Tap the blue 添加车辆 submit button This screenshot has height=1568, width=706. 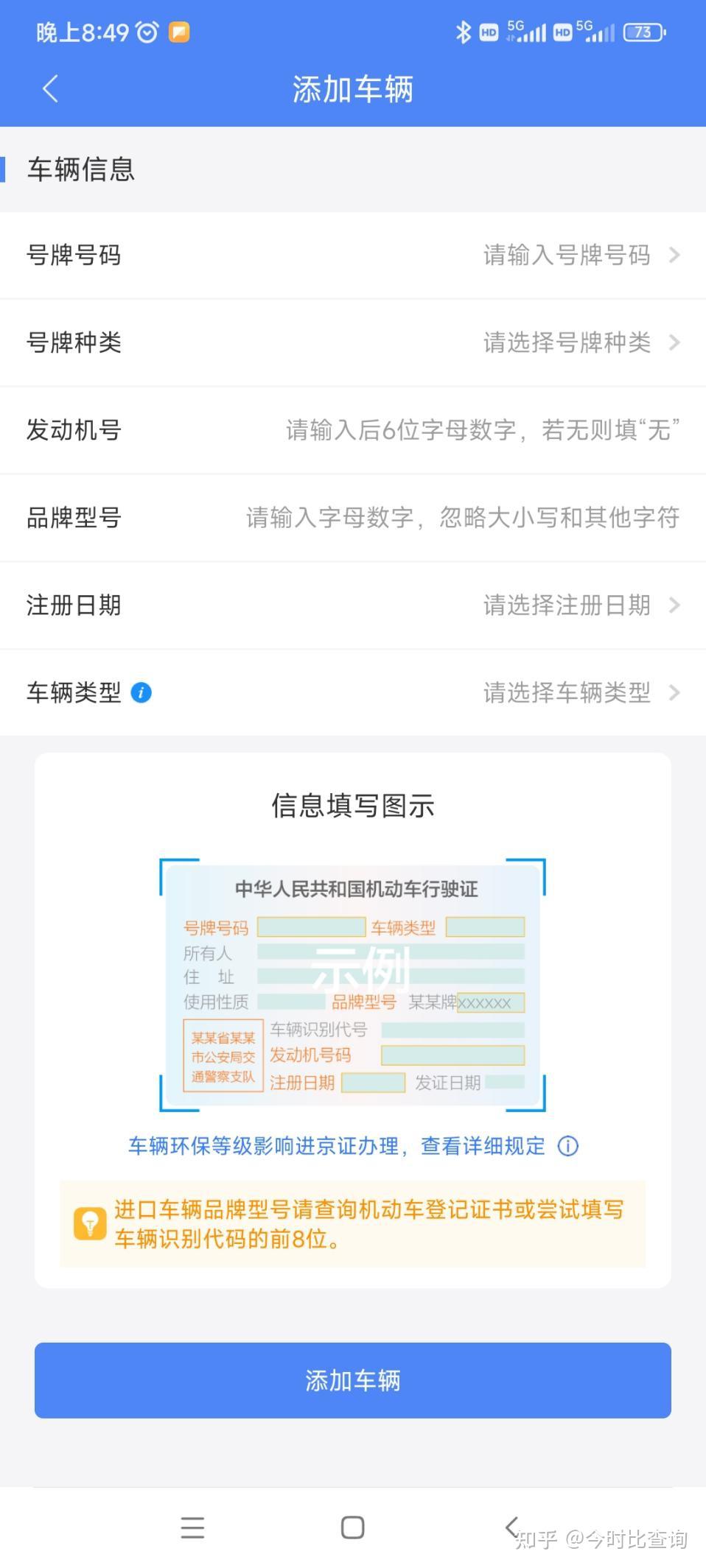(x=352, y=1380)
